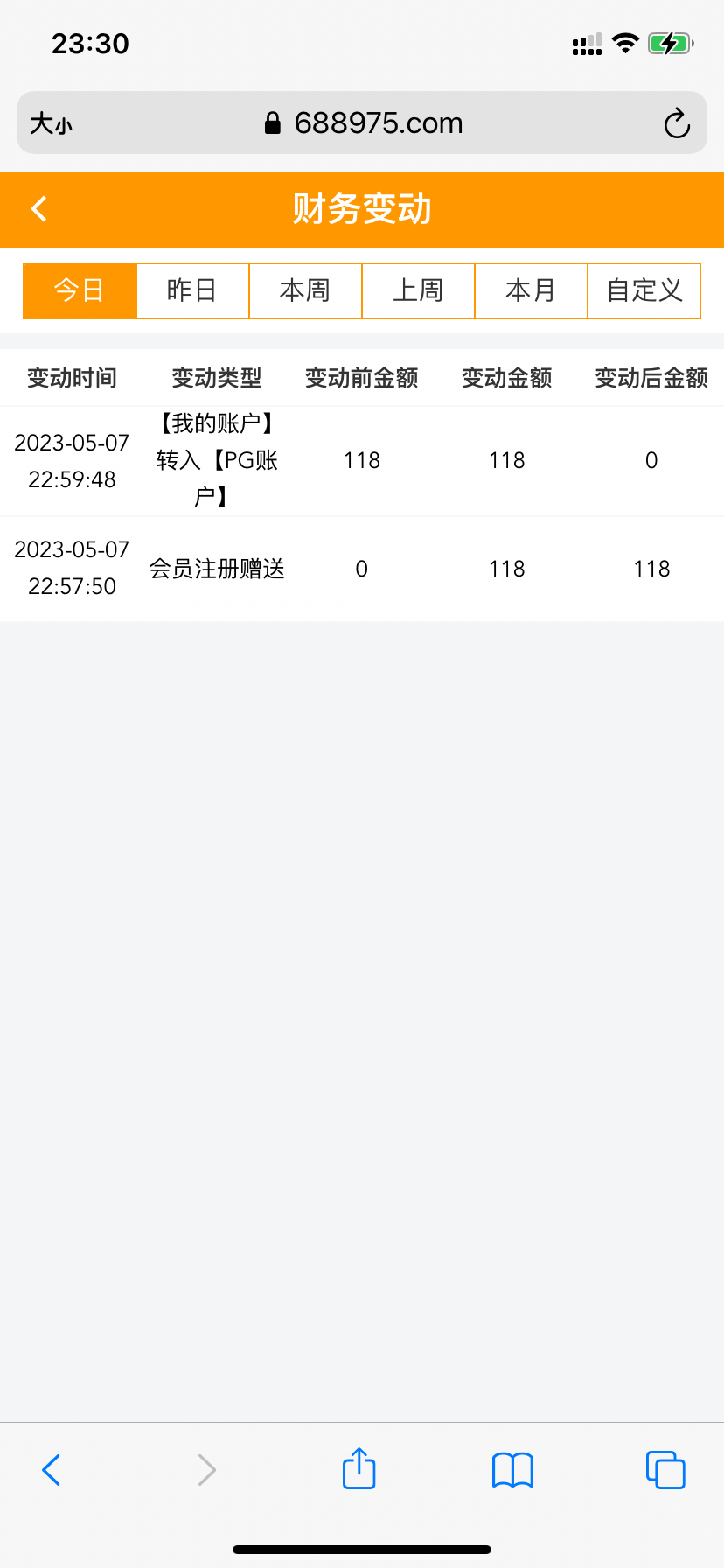The image size is (724, 1568).
Task: Switch to the 昨日 tab
Action: click(192, 290)
